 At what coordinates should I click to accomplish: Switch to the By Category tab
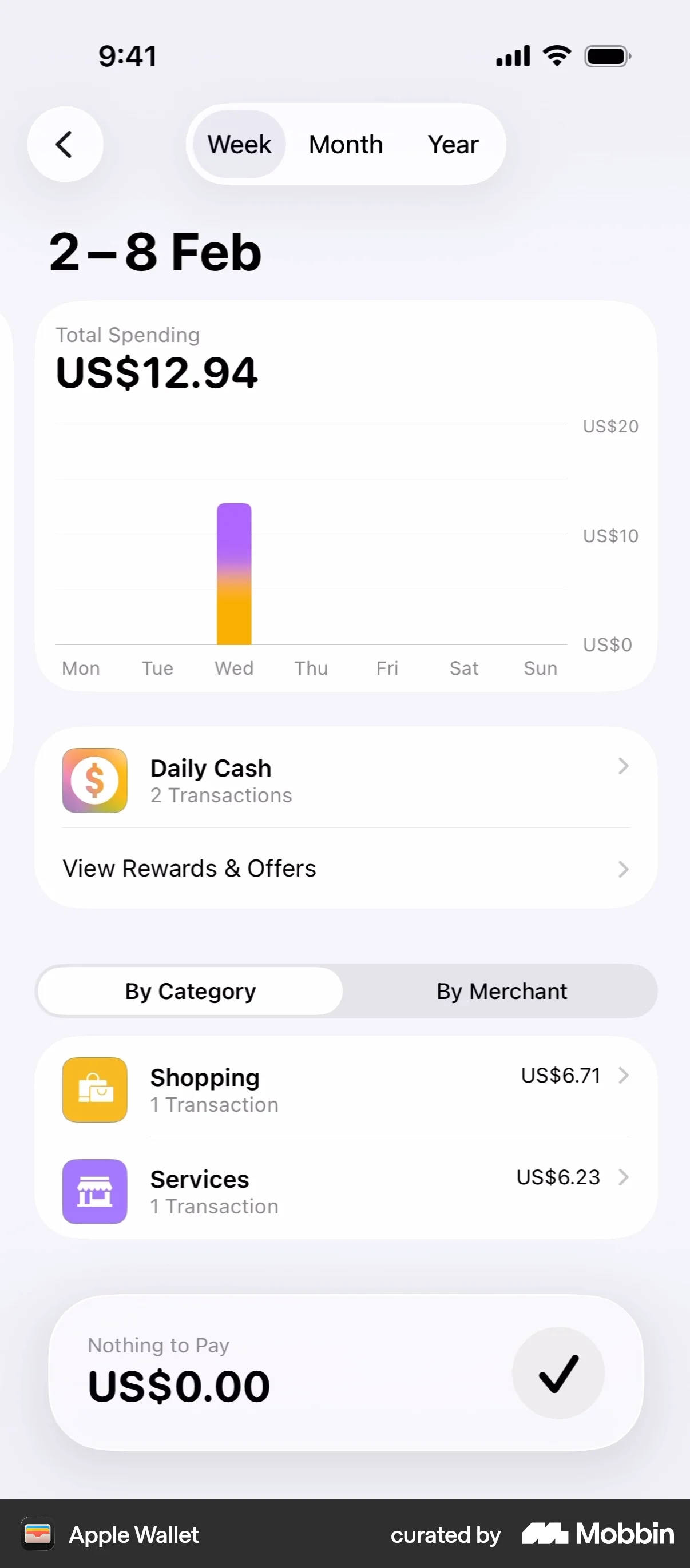point(189,991)
